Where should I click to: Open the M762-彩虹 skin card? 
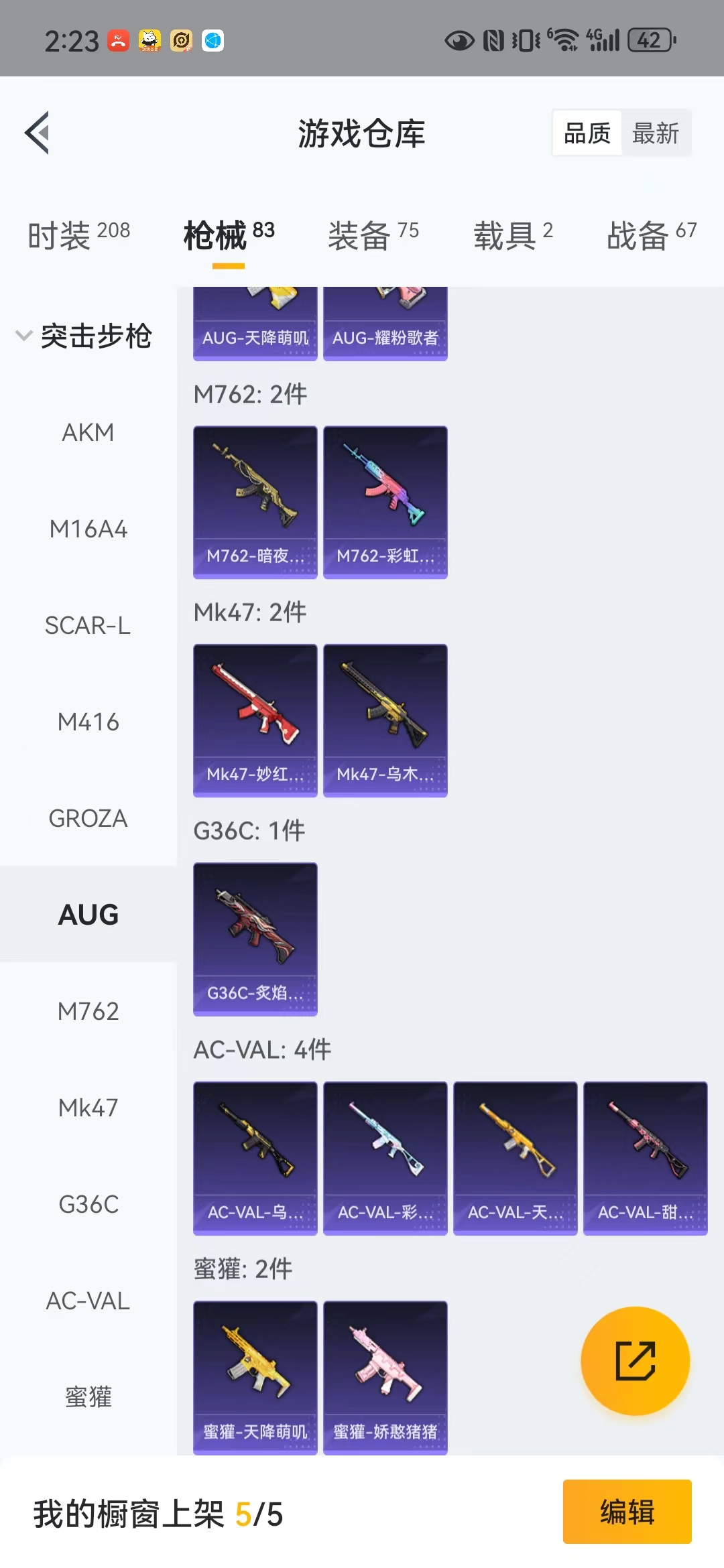385,502
